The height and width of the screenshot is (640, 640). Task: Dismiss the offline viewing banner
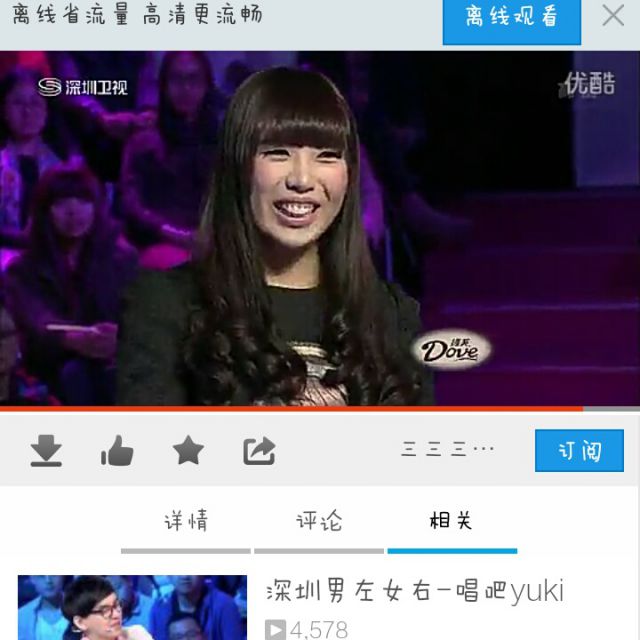[x=613, y=16]
